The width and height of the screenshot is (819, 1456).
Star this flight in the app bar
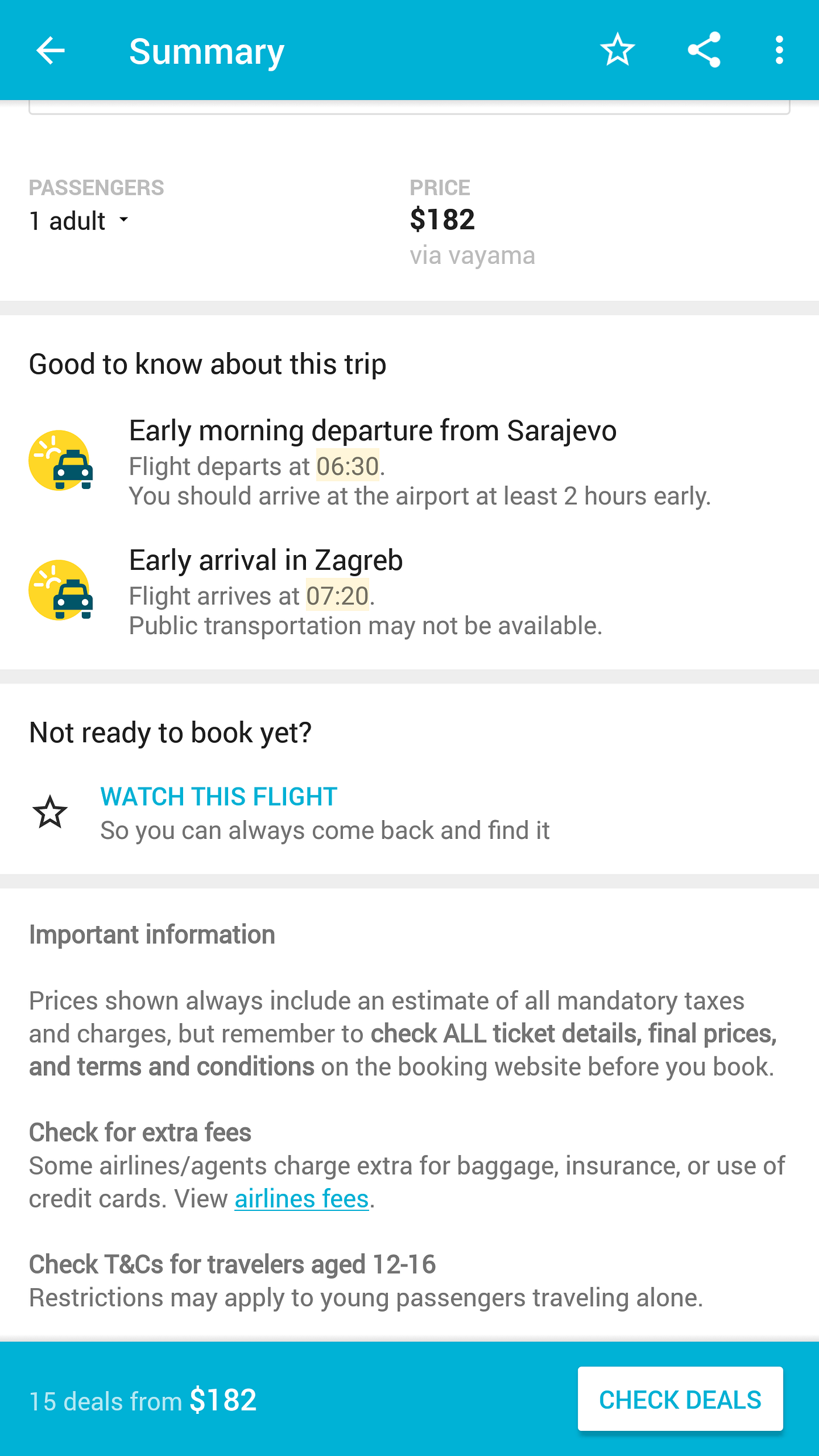click(x=617, y=50)
